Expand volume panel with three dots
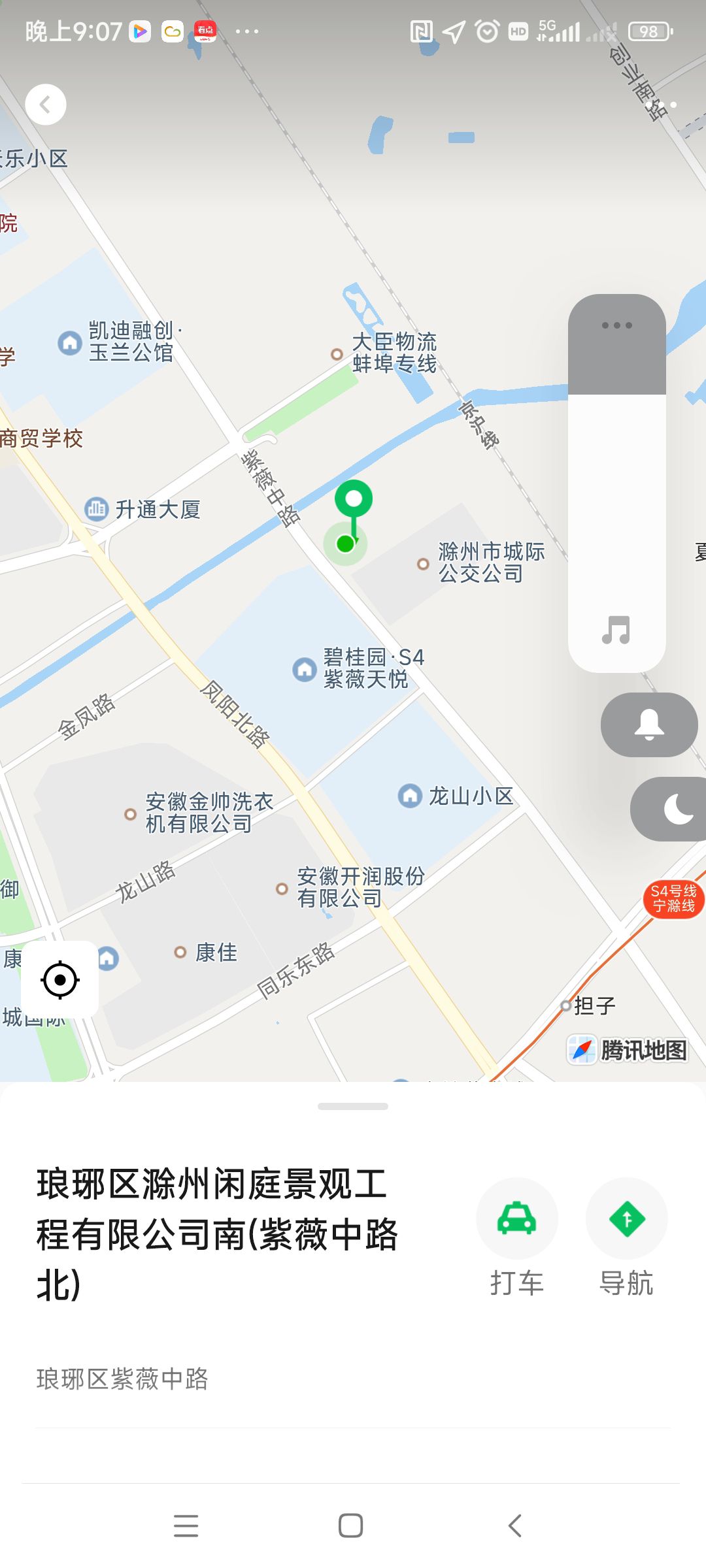This screenshot has height=1568, width=706. pos(616,325)
